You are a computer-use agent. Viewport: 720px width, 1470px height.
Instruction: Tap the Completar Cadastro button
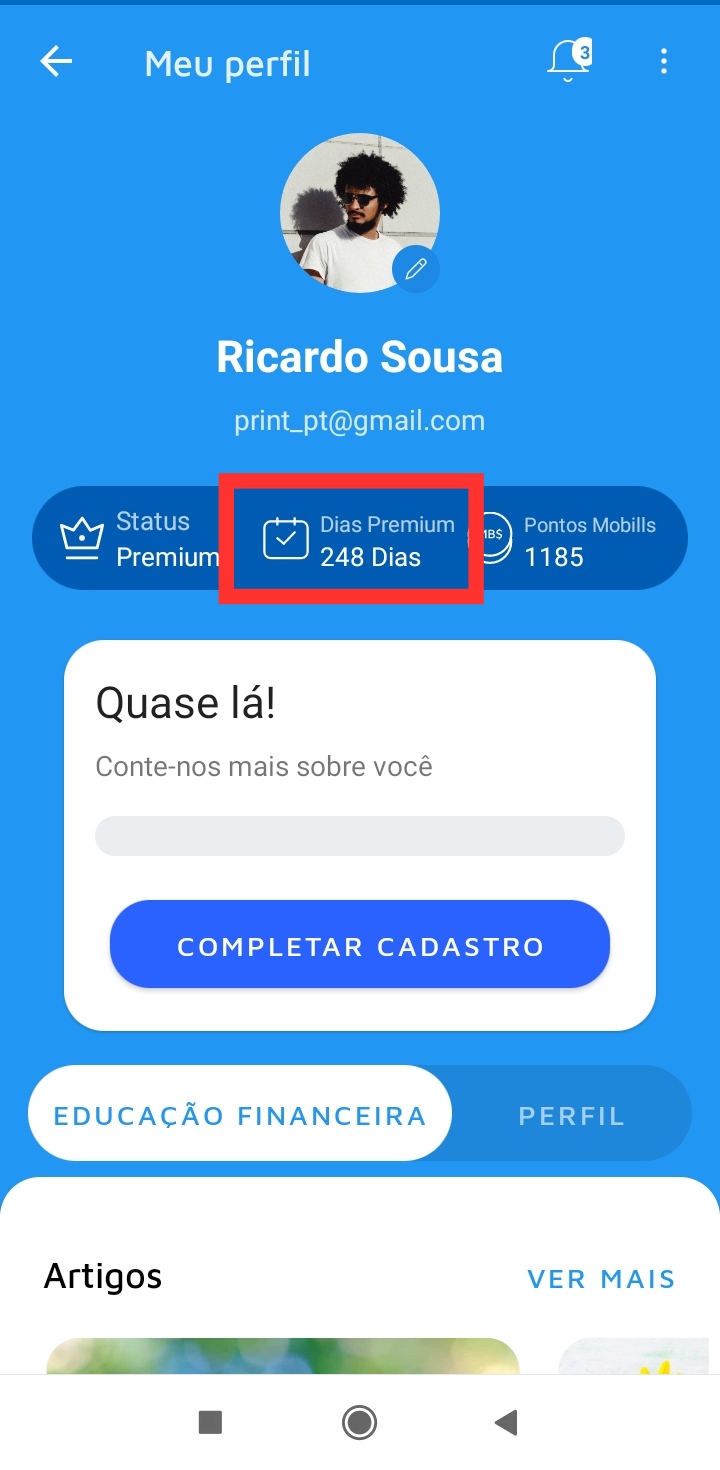[x=360, y=945]
